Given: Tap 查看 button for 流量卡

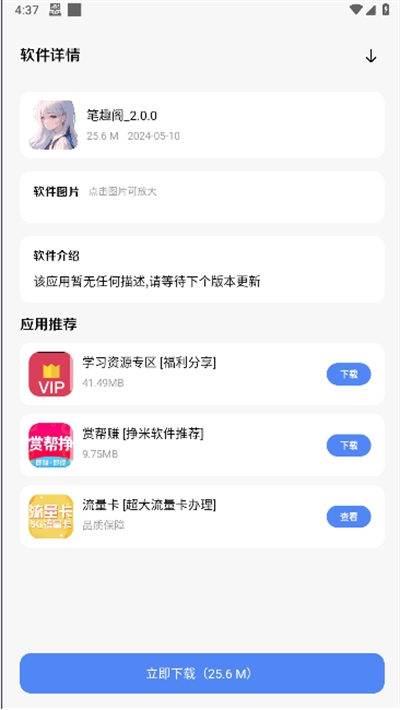Looking at the screenshot, I should coord(349,517).
